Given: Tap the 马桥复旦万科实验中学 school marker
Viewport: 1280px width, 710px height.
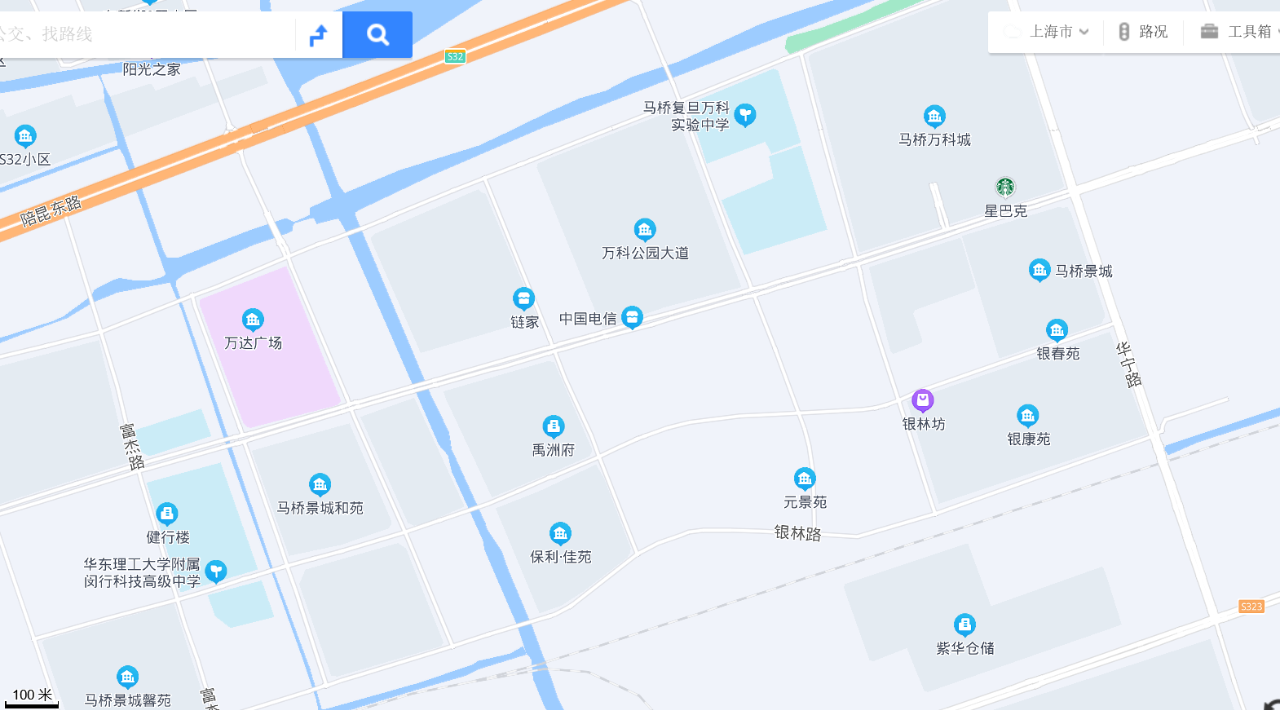Looking at the screenshot, I should click(x=745, y=115).
